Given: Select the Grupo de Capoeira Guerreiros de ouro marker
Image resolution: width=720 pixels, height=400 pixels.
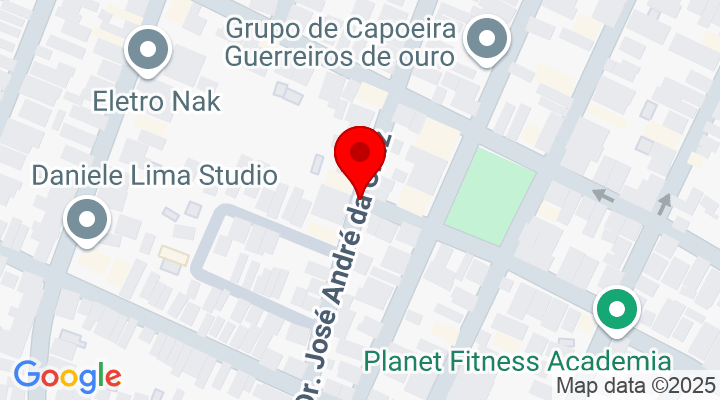Looking at the screenshot, I should [x=488, y=40].
